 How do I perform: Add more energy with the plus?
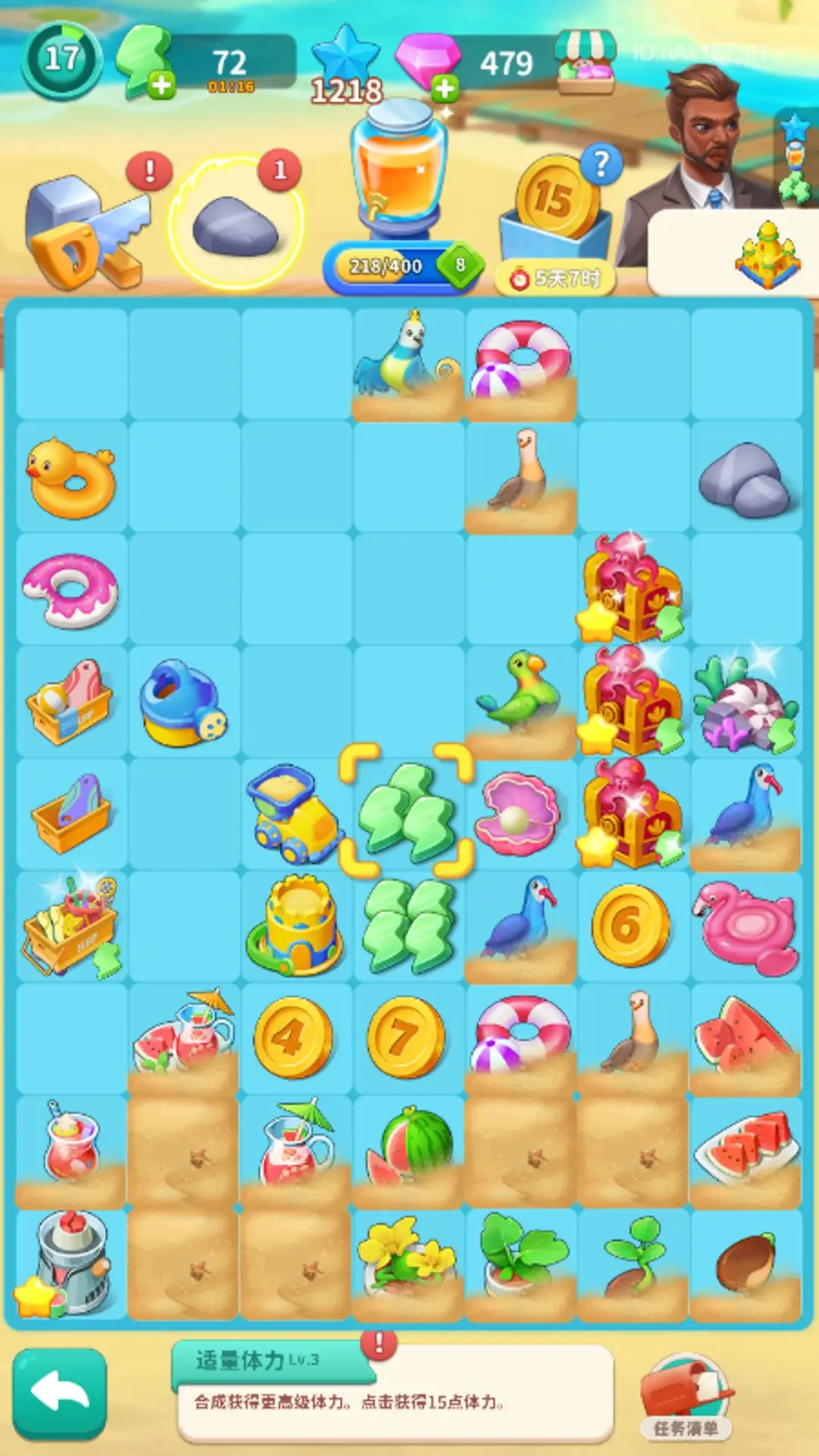point(162,85)
